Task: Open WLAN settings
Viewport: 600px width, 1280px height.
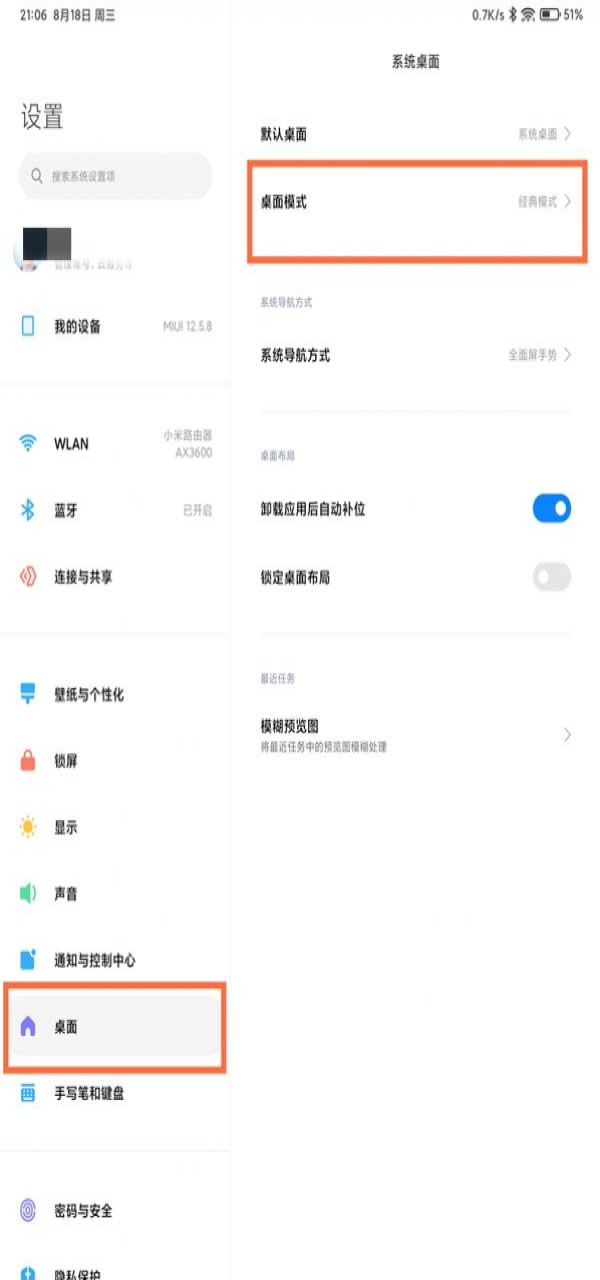Action: 115,444
